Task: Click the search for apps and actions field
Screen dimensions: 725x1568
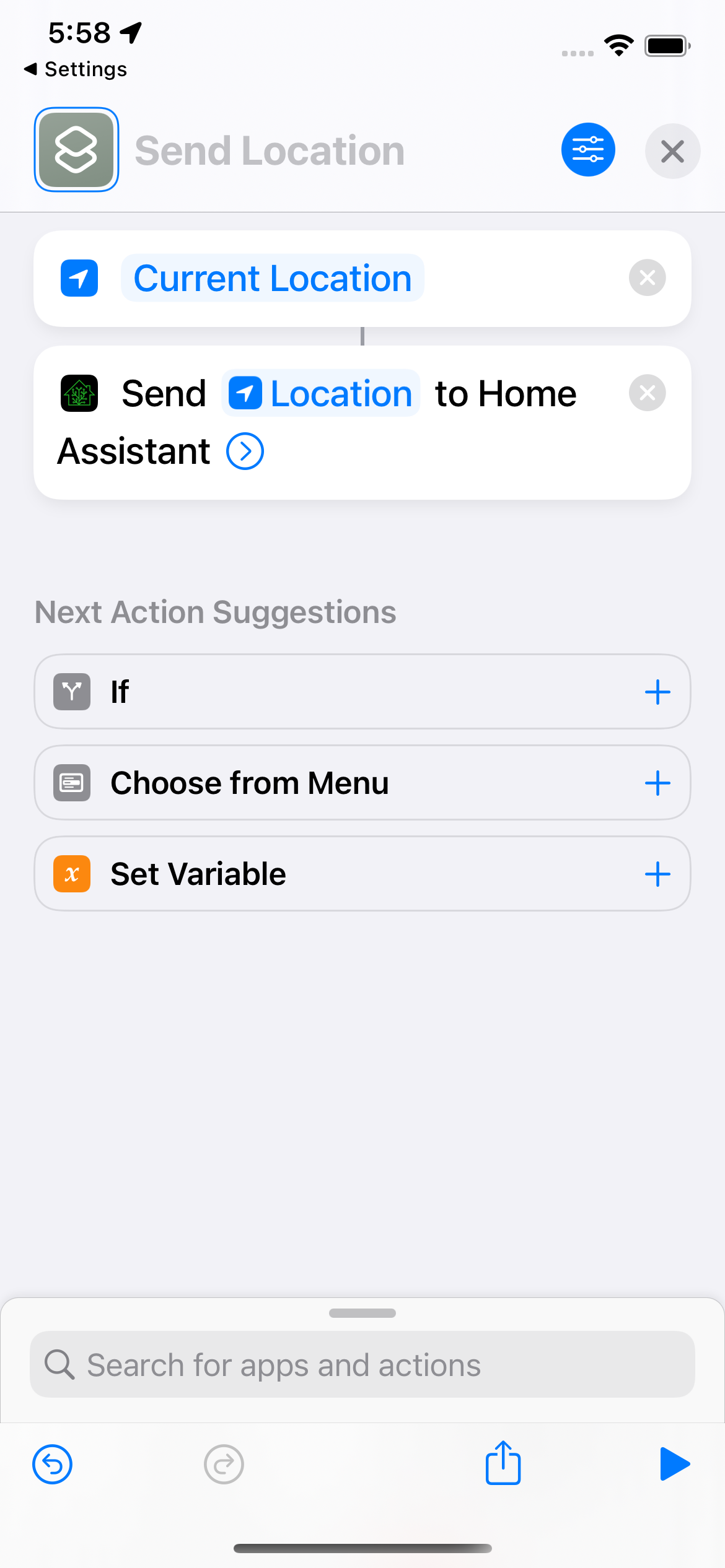Action: point(362,1364)
